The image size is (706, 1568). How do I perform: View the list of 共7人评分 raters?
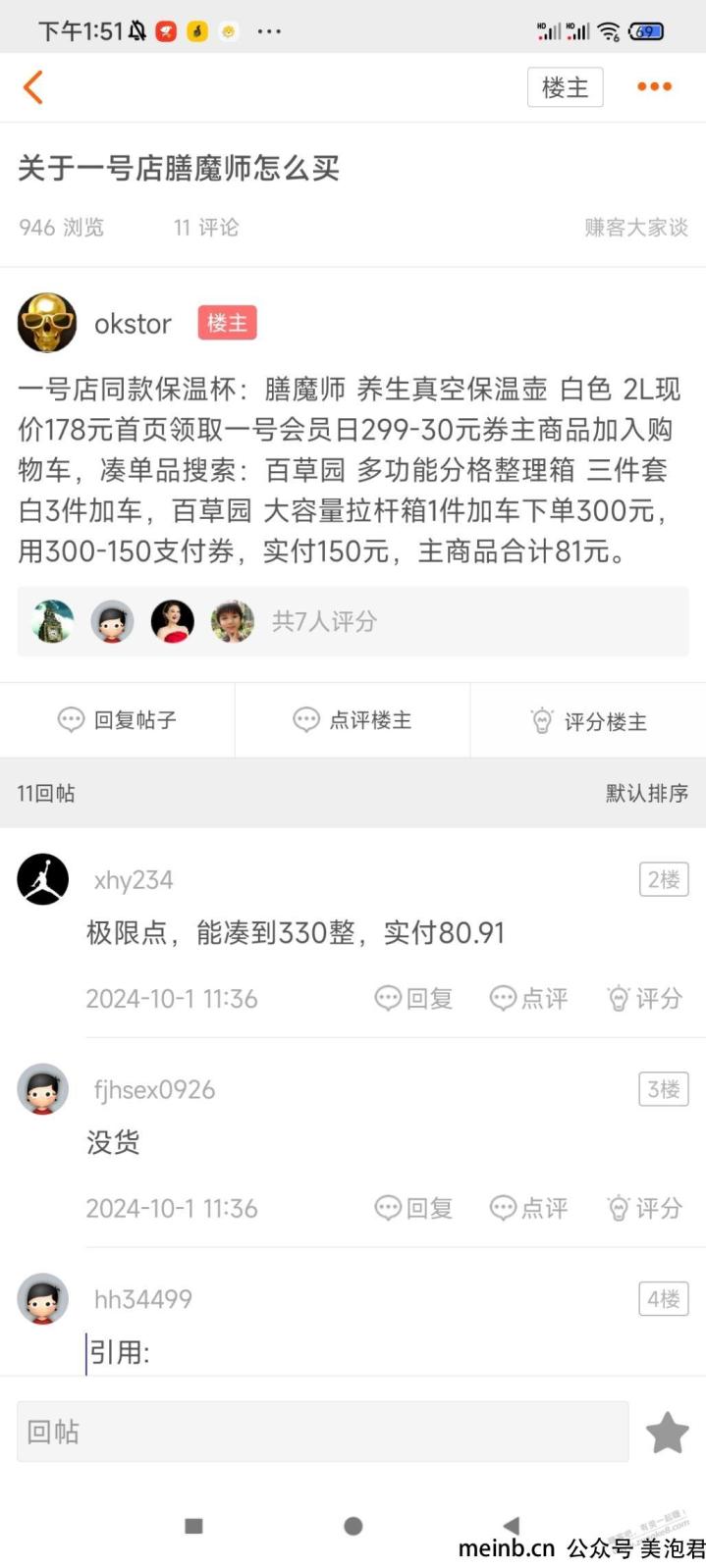click(x=324, y=621)
